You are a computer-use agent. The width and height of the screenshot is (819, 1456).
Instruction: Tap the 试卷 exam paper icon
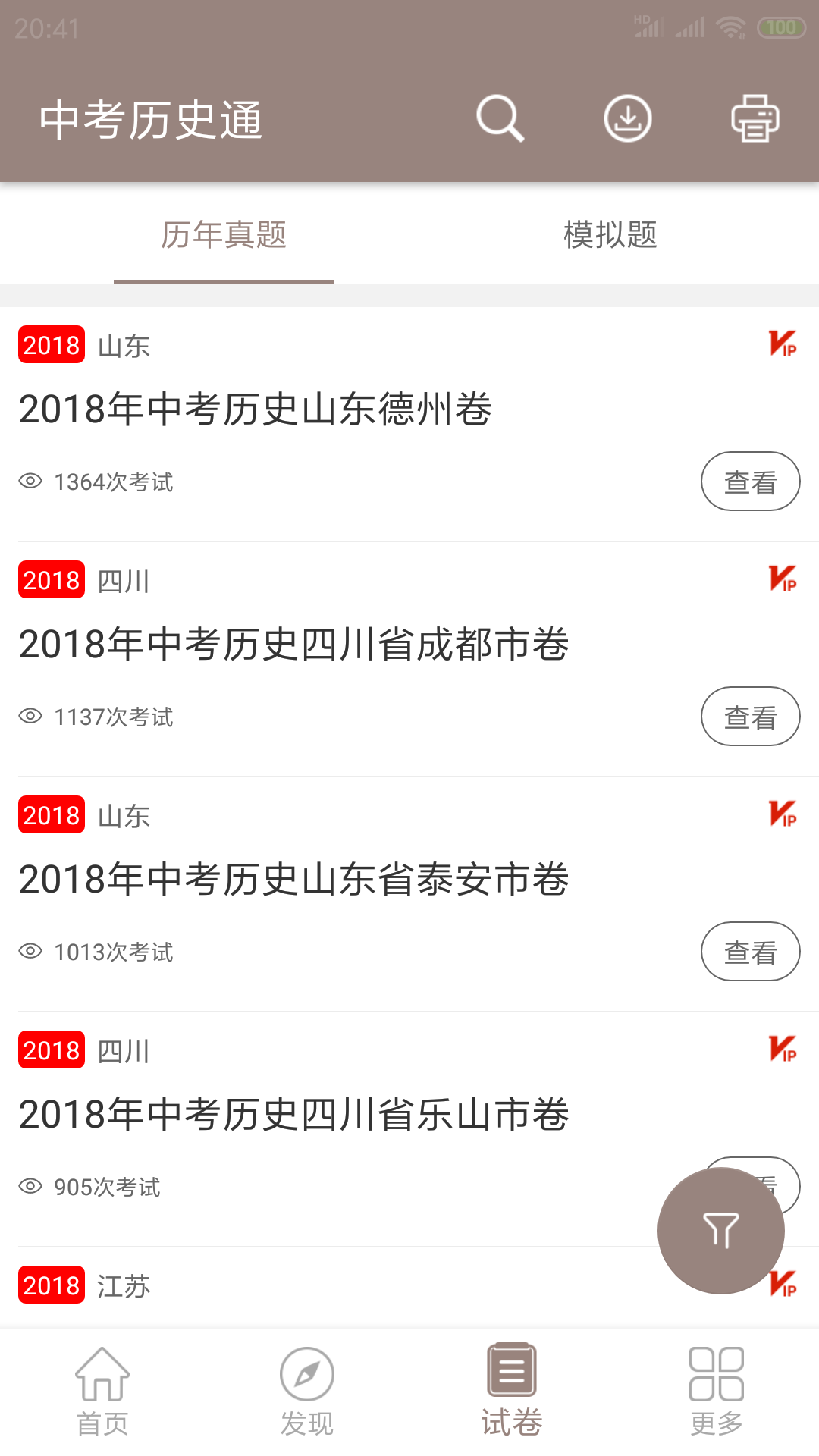pyautogui.click(x=511, y=1395)
